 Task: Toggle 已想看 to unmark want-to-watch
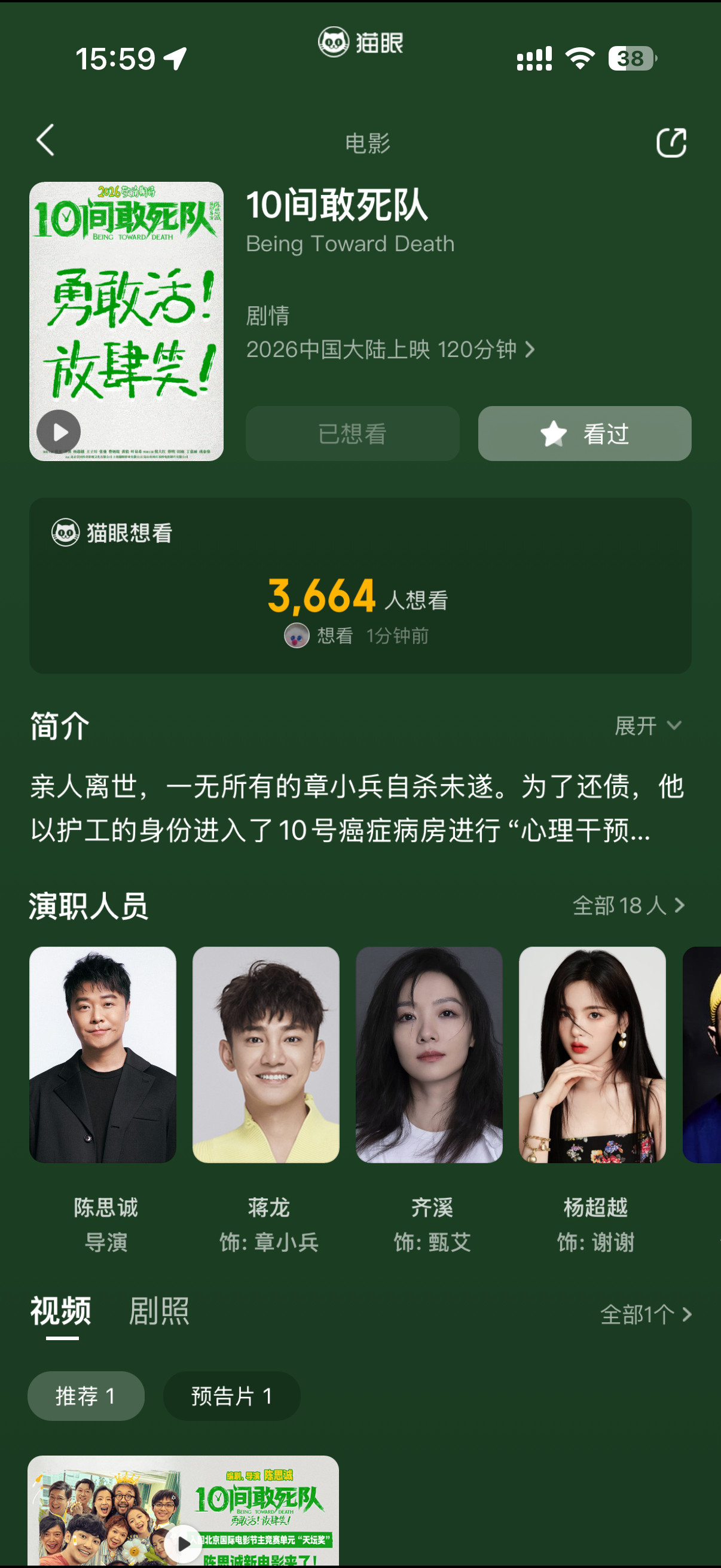point(352,433)
